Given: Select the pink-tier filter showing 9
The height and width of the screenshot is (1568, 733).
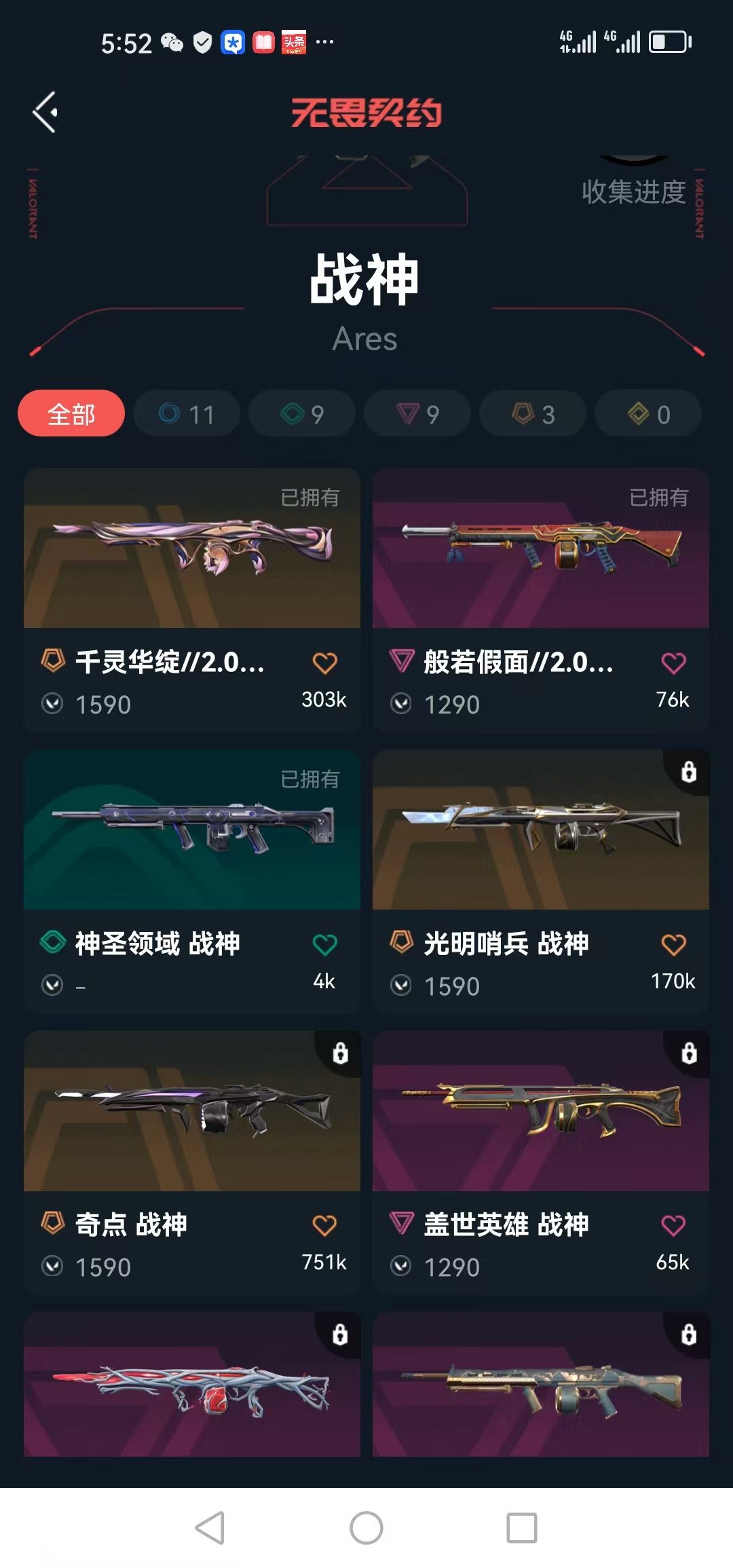Looking at the screenshot, I should point(417,413).
